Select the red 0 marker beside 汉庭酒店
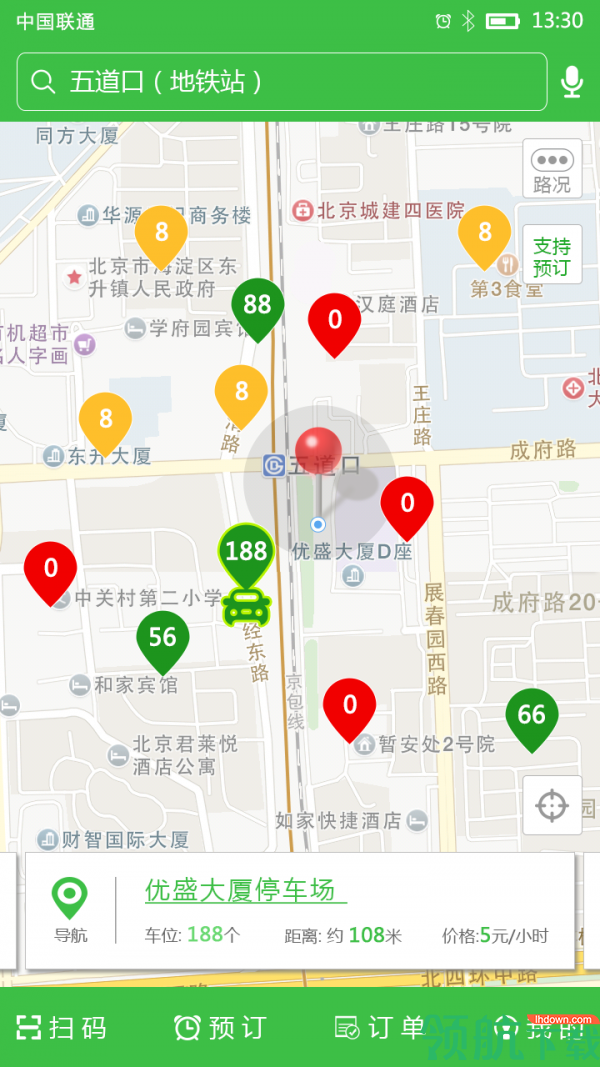Viewport: 600px width, 1067px height. click(335, 320)
